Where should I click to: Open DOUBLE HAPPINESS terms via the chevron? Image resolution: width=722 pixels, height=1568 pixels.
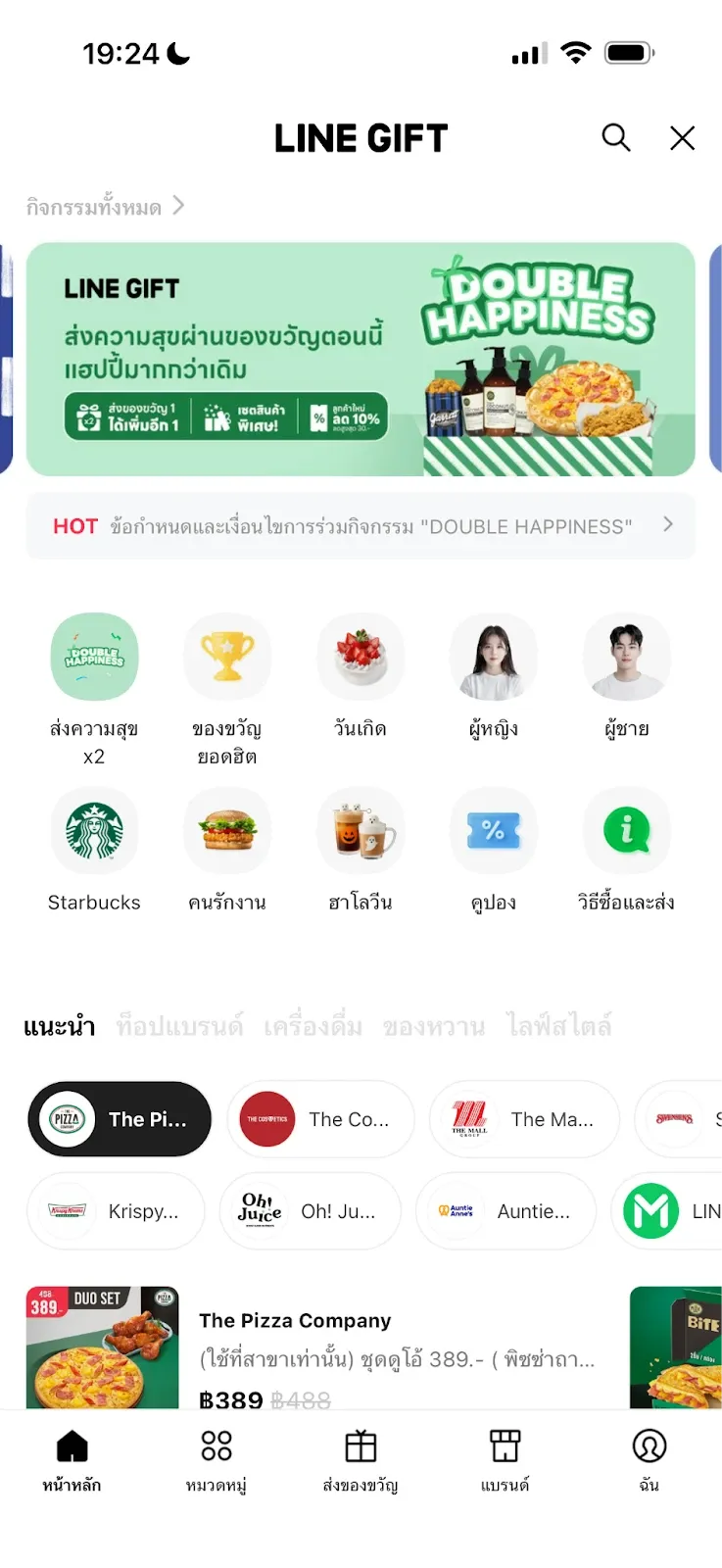coord(666,525)
